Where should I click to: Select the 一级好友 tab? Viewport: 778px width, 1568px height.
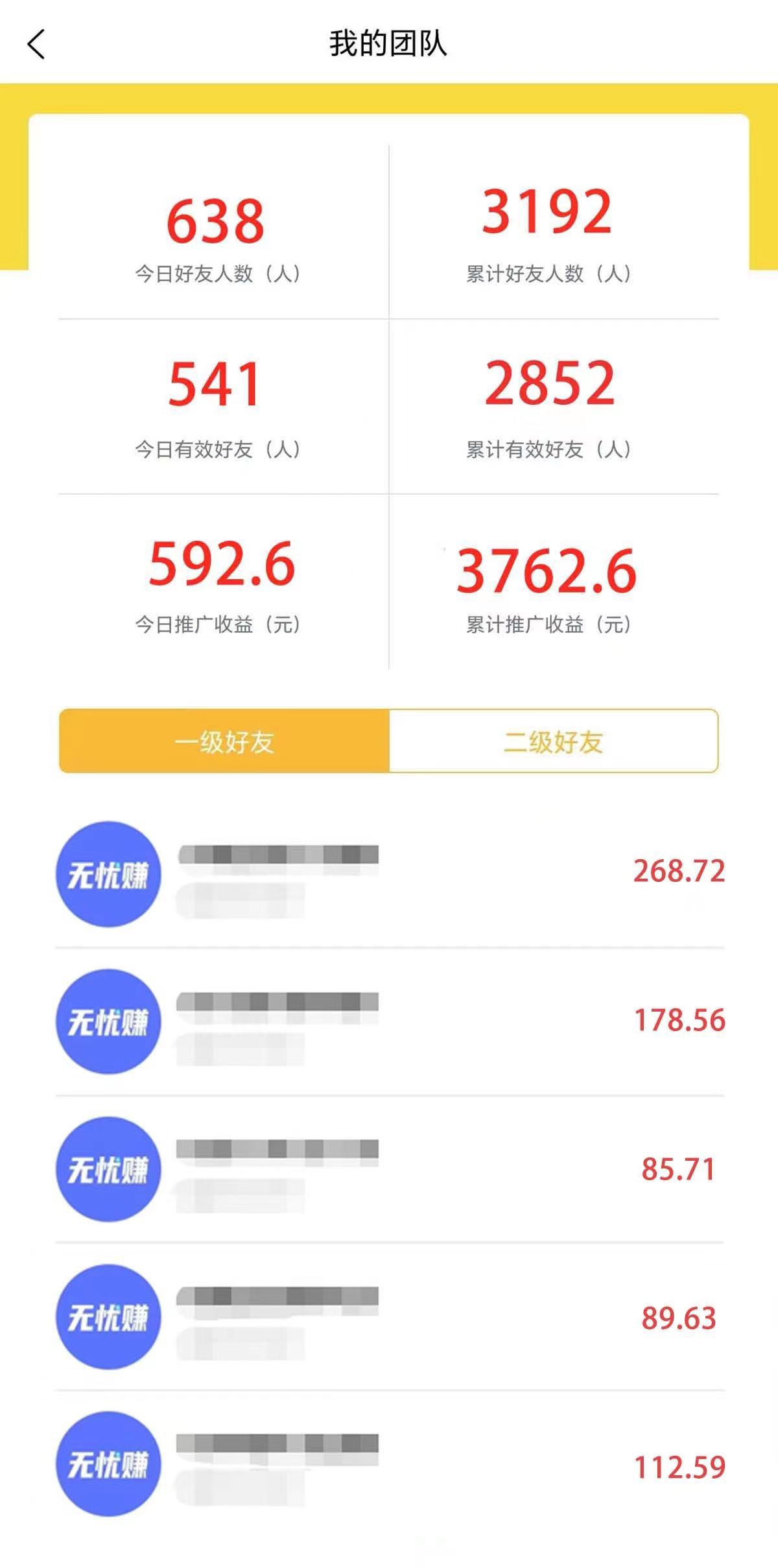click(x=224, y=741)
